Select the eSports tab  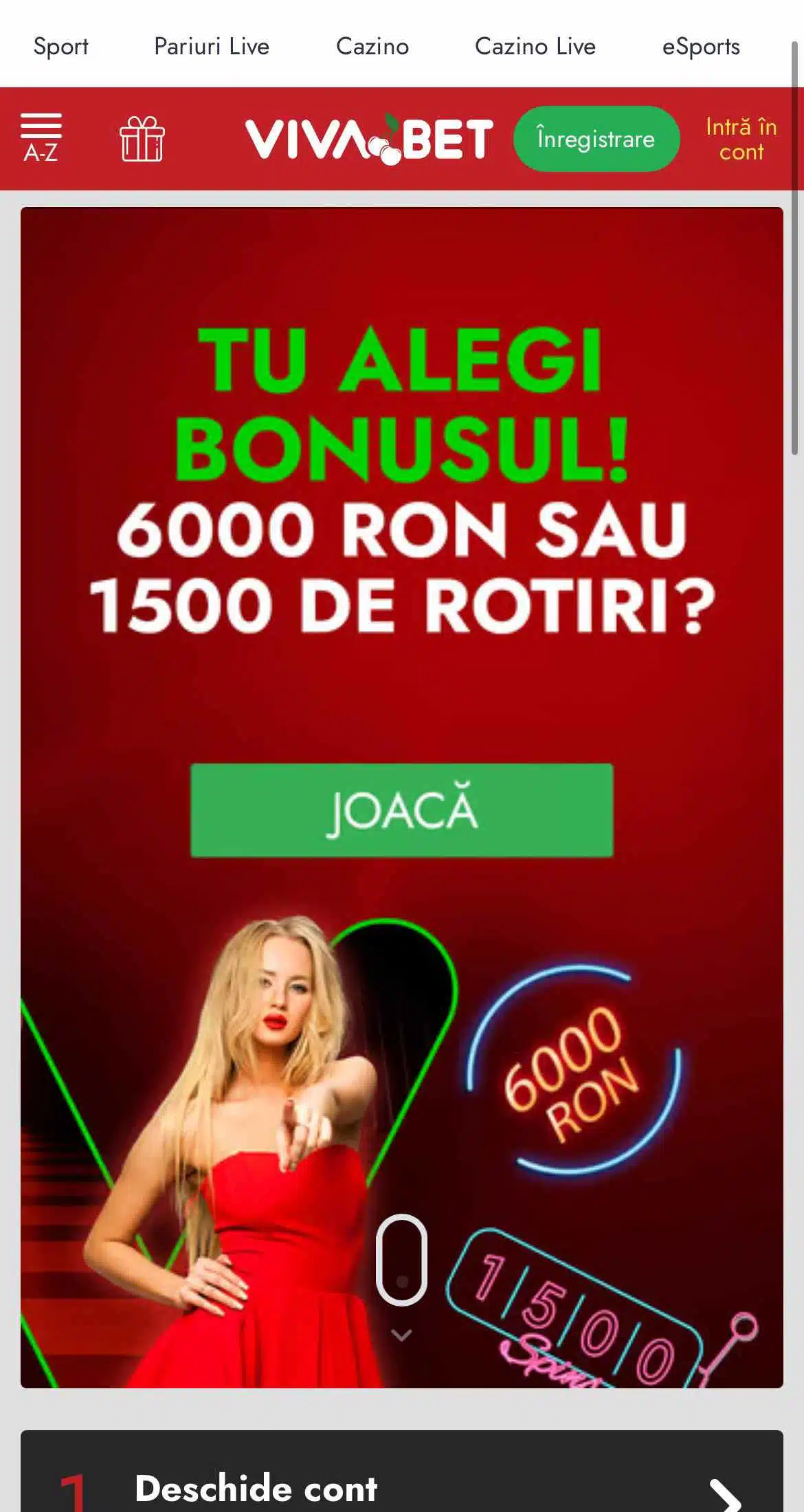[700, 46]
